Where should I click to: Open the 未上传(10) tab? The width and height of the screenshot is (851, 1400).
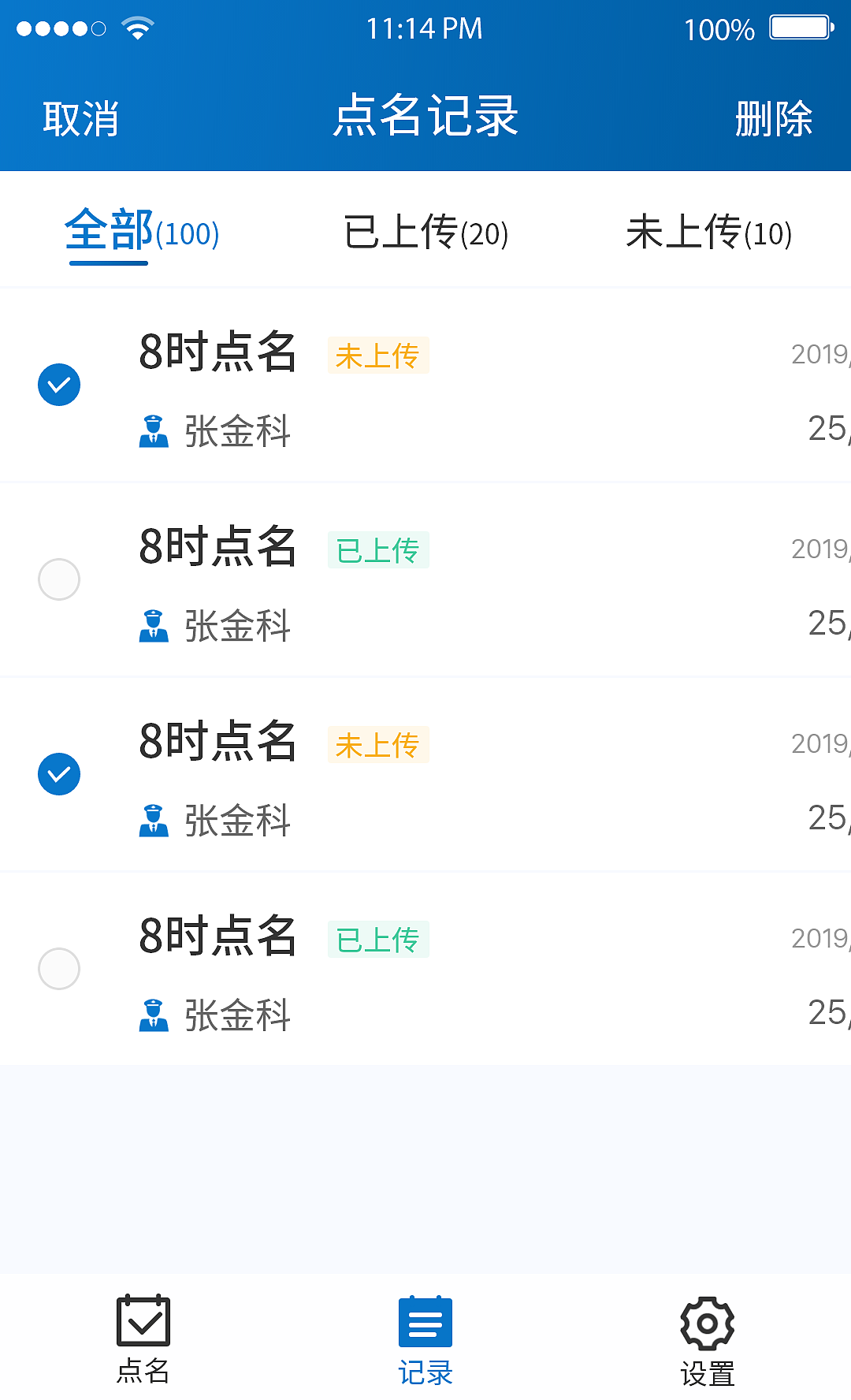click(708, 233)
